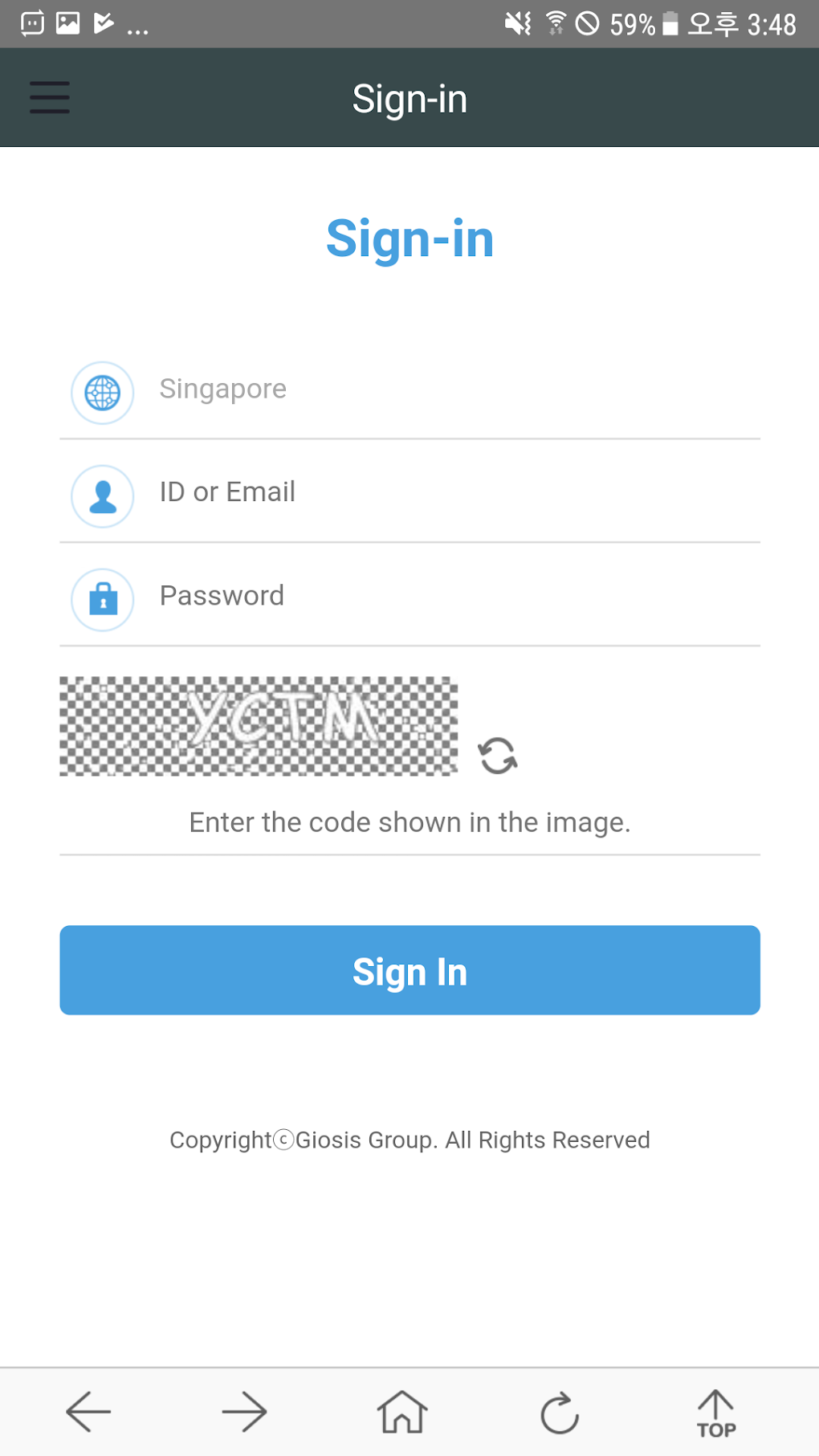Screen dimensions: 819x1456
Task: Select the user profile icon beside ID field
Action: point(102,496)
